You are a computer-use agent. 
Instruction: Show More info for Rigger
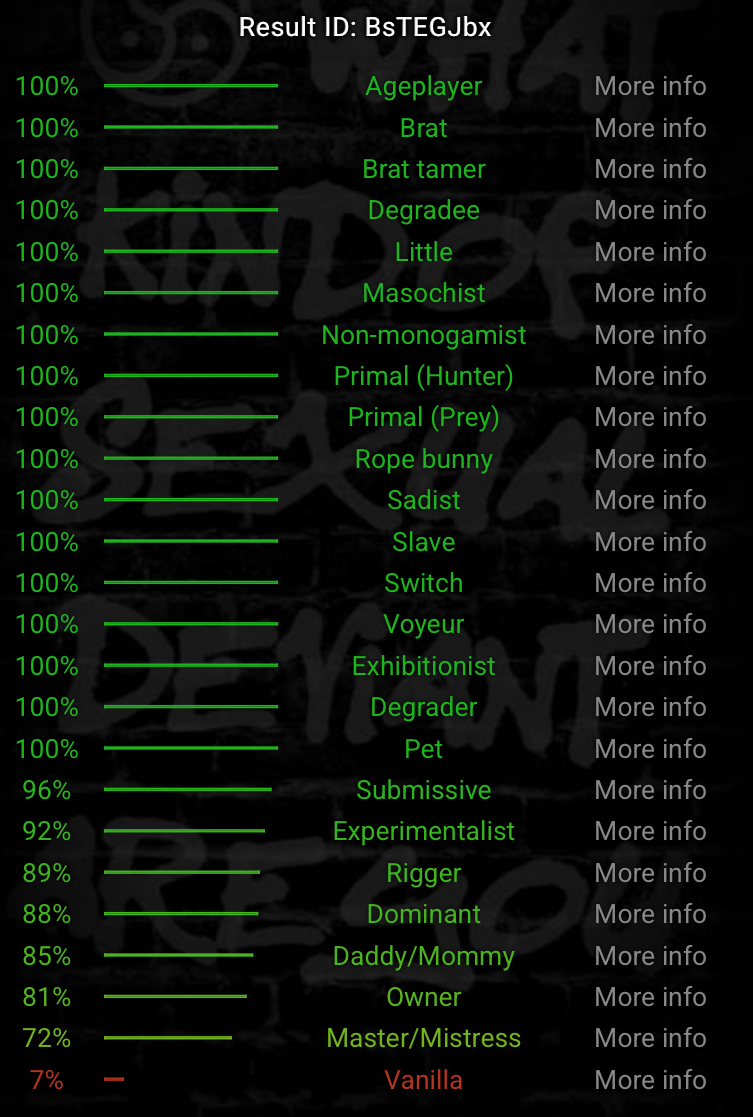(650, 873)
